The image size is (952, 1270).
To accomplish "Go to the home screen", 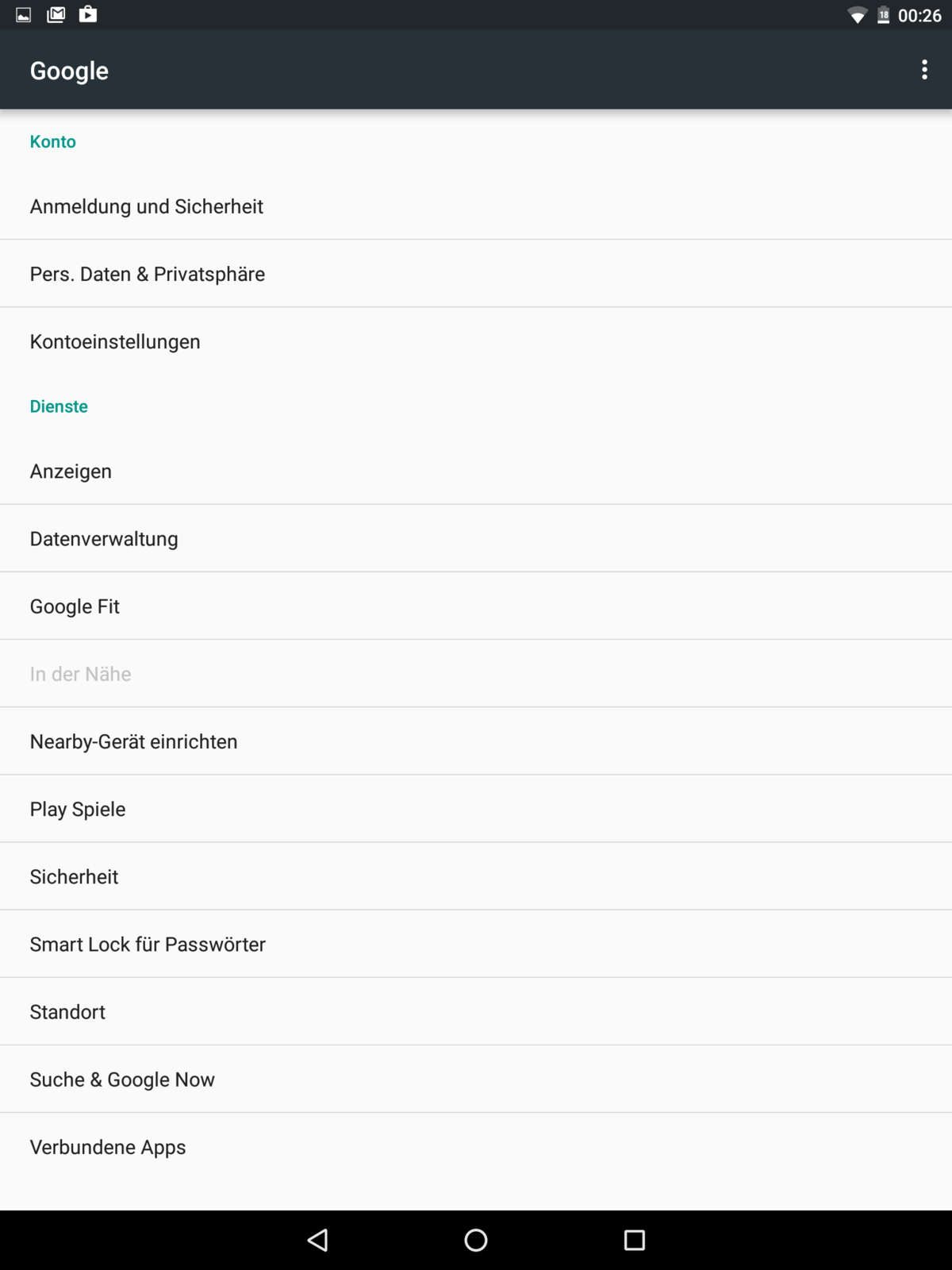I will (476, 1240).
